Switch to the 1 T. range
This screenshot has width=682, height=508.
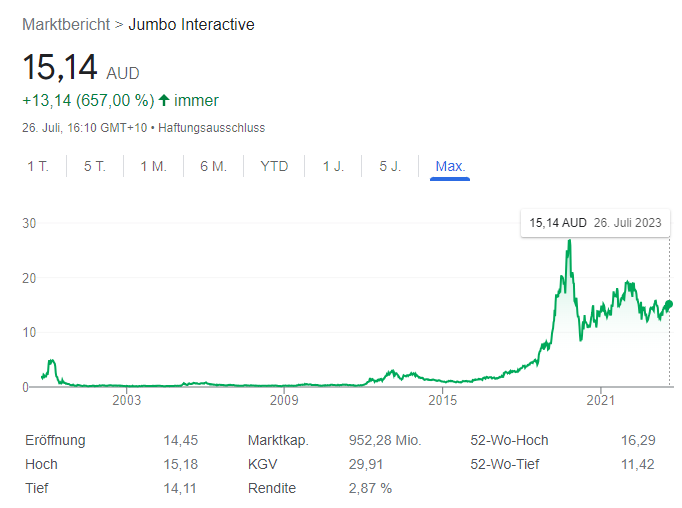[37, 166]
